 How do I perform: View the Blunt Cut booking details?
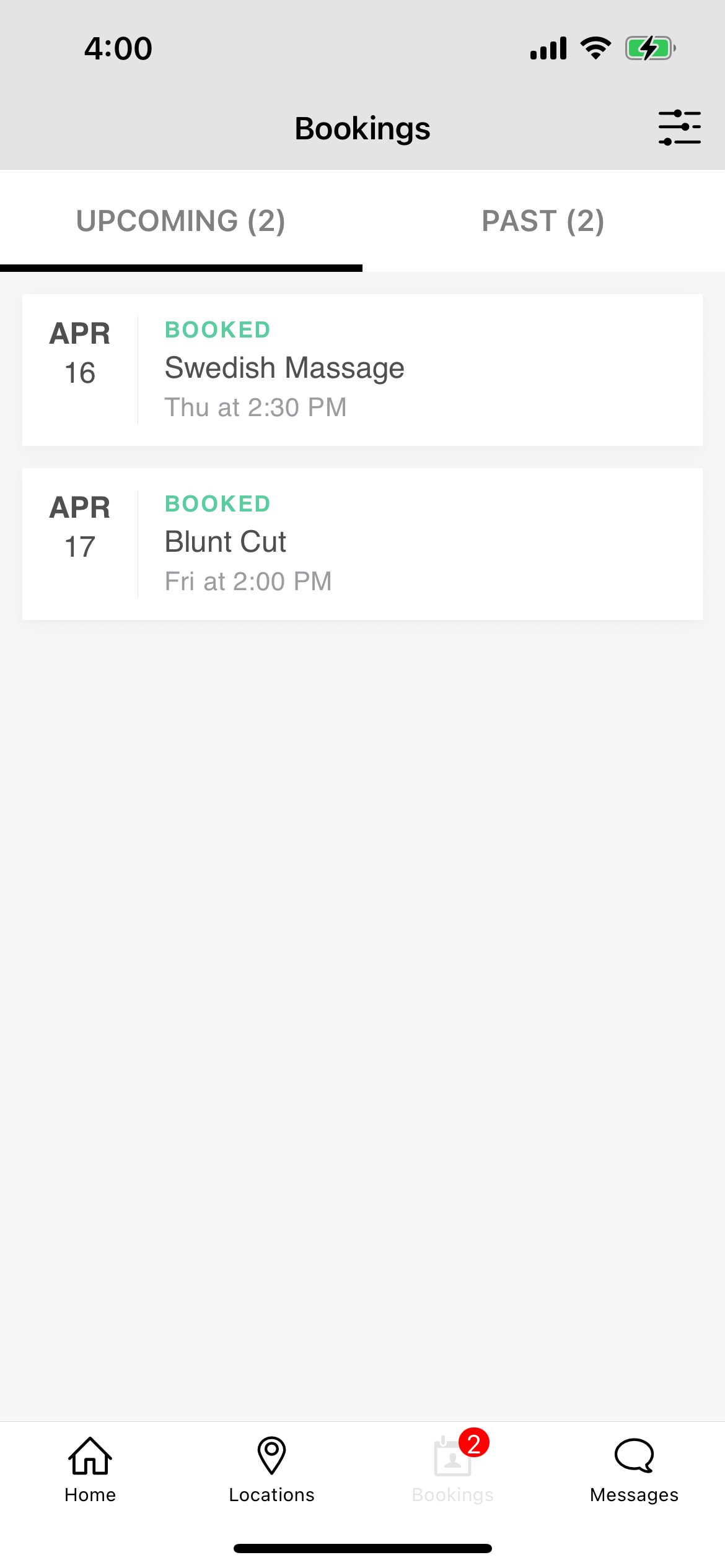click(362, 544)
